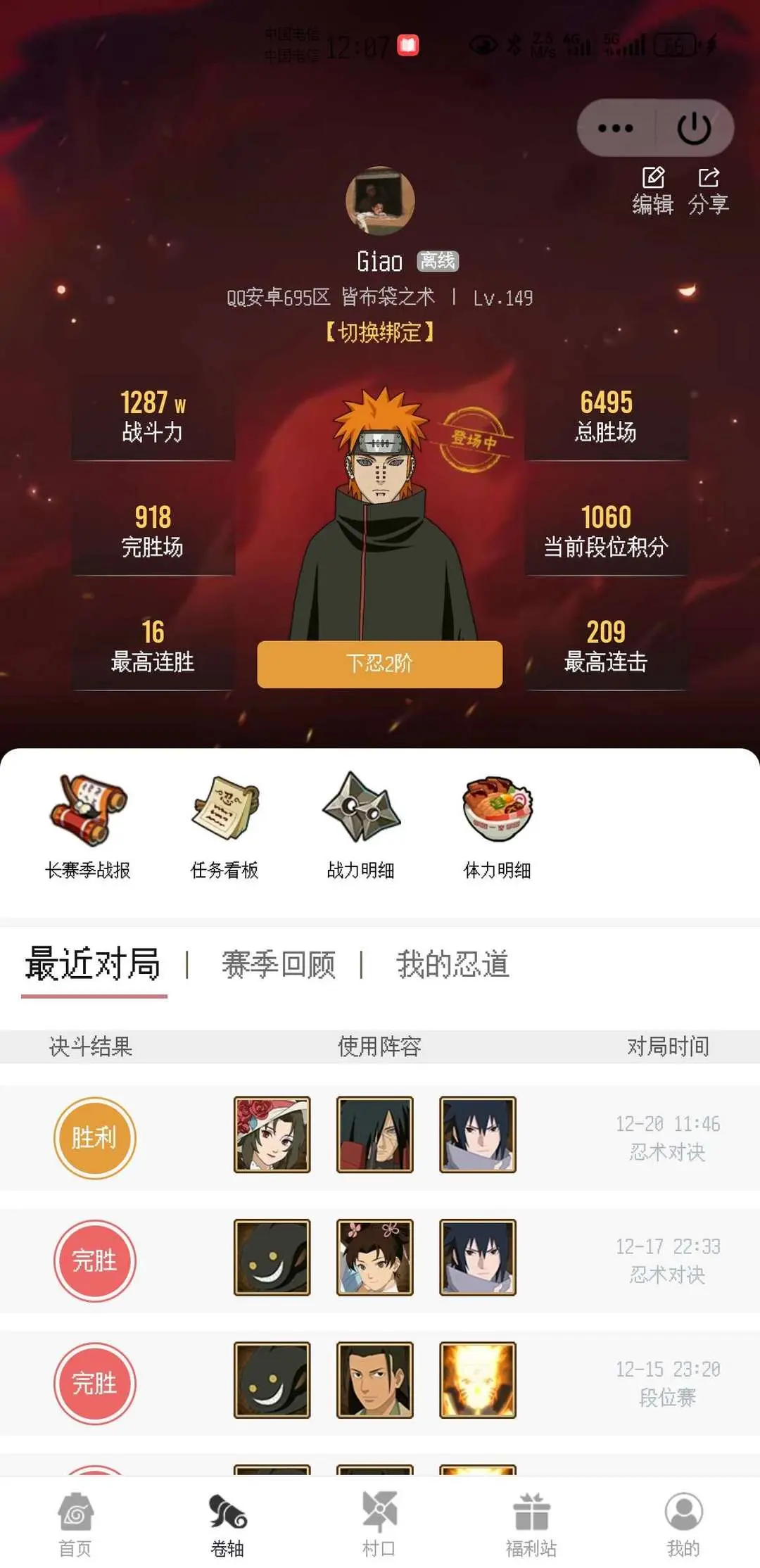Image resolution: width=760 pixels, height=1568 pixels.
Task: Switch to 我的 bottom tab
Action: (x=683, y=1524)
